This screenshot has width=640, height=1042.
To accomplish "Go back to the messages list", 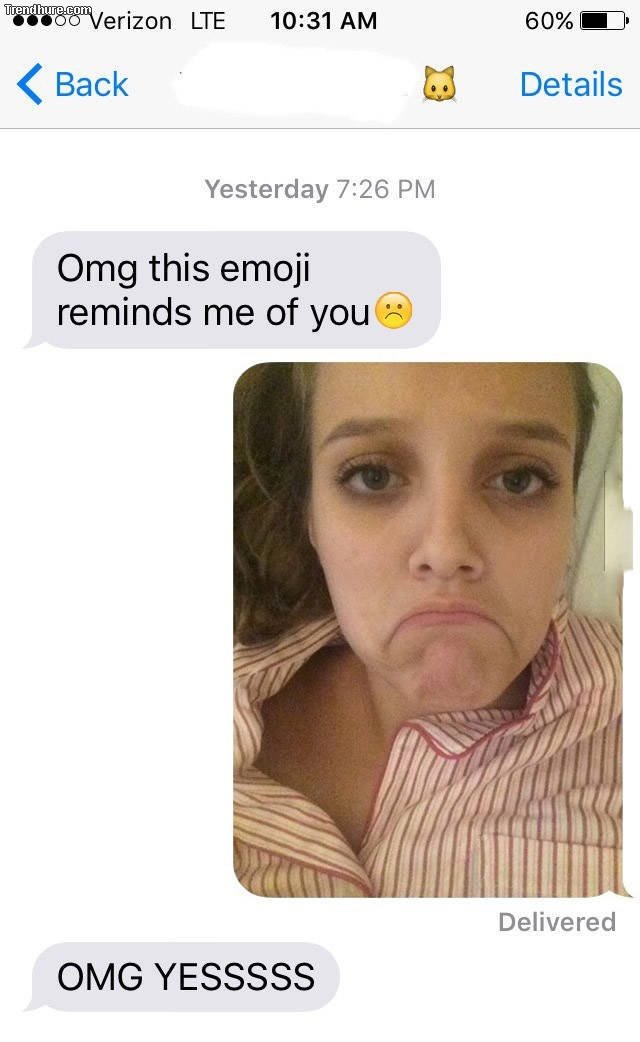I will (73, 85).
